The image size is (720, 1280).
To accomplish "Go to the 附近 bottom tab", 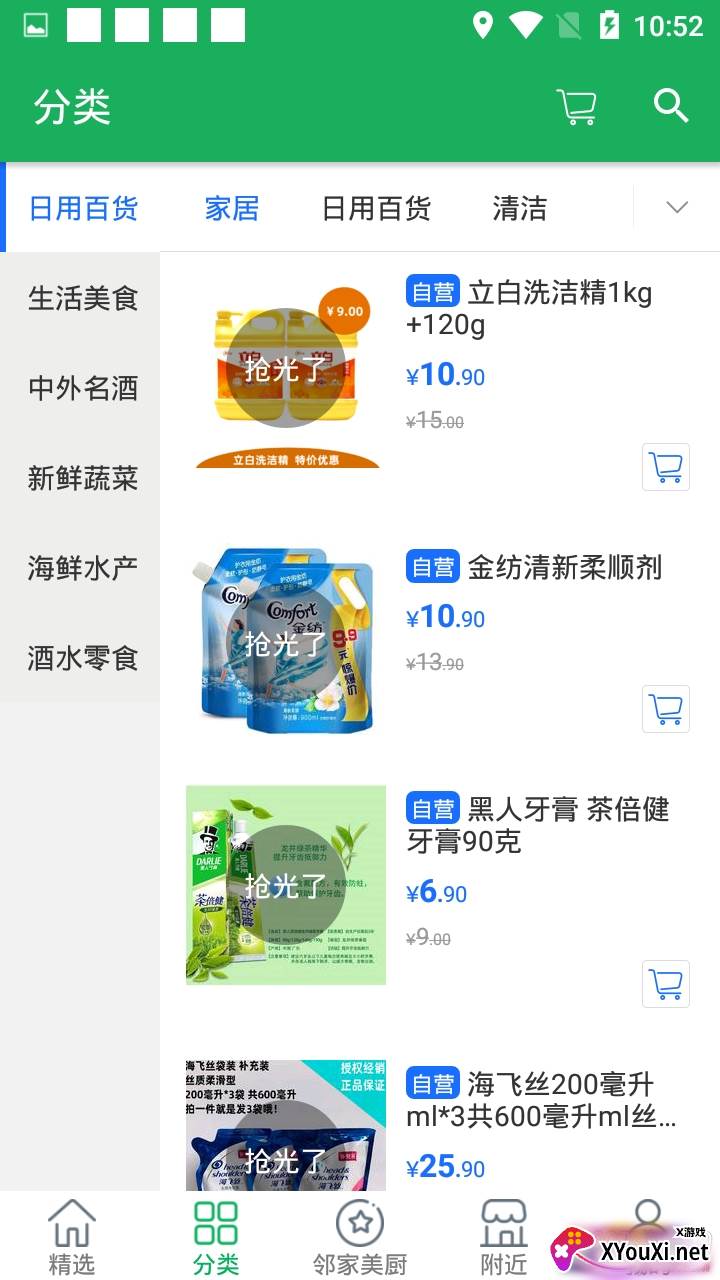I will click(x=504, y=1238).
